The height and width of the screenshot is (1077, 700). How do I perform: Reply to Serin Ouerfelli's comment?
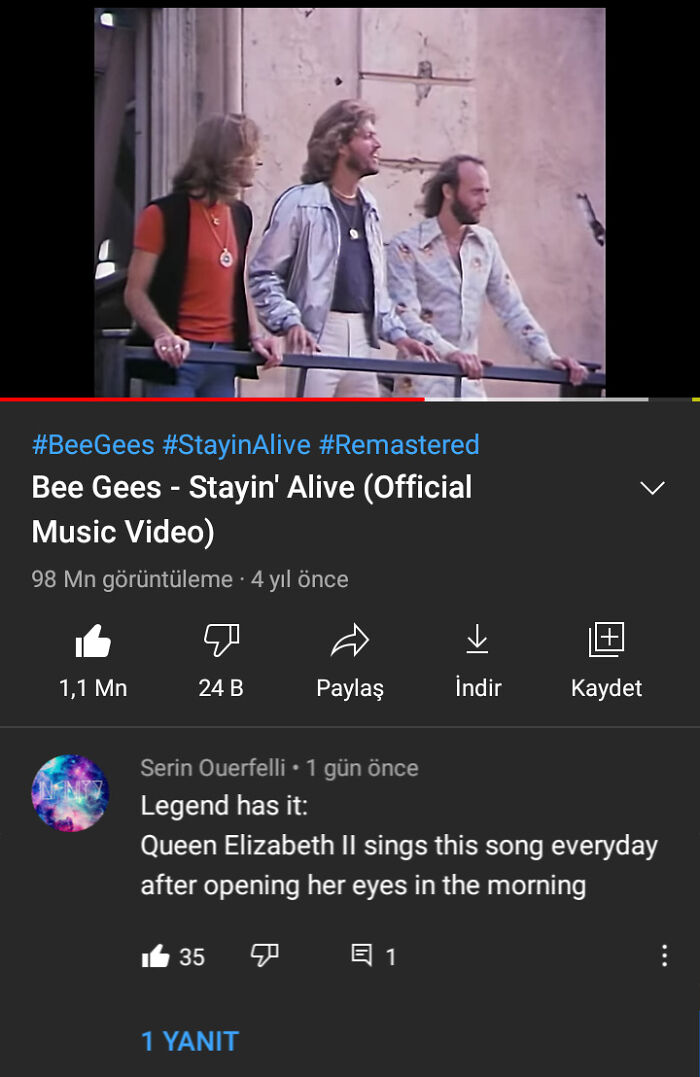(x=362, y=956)
